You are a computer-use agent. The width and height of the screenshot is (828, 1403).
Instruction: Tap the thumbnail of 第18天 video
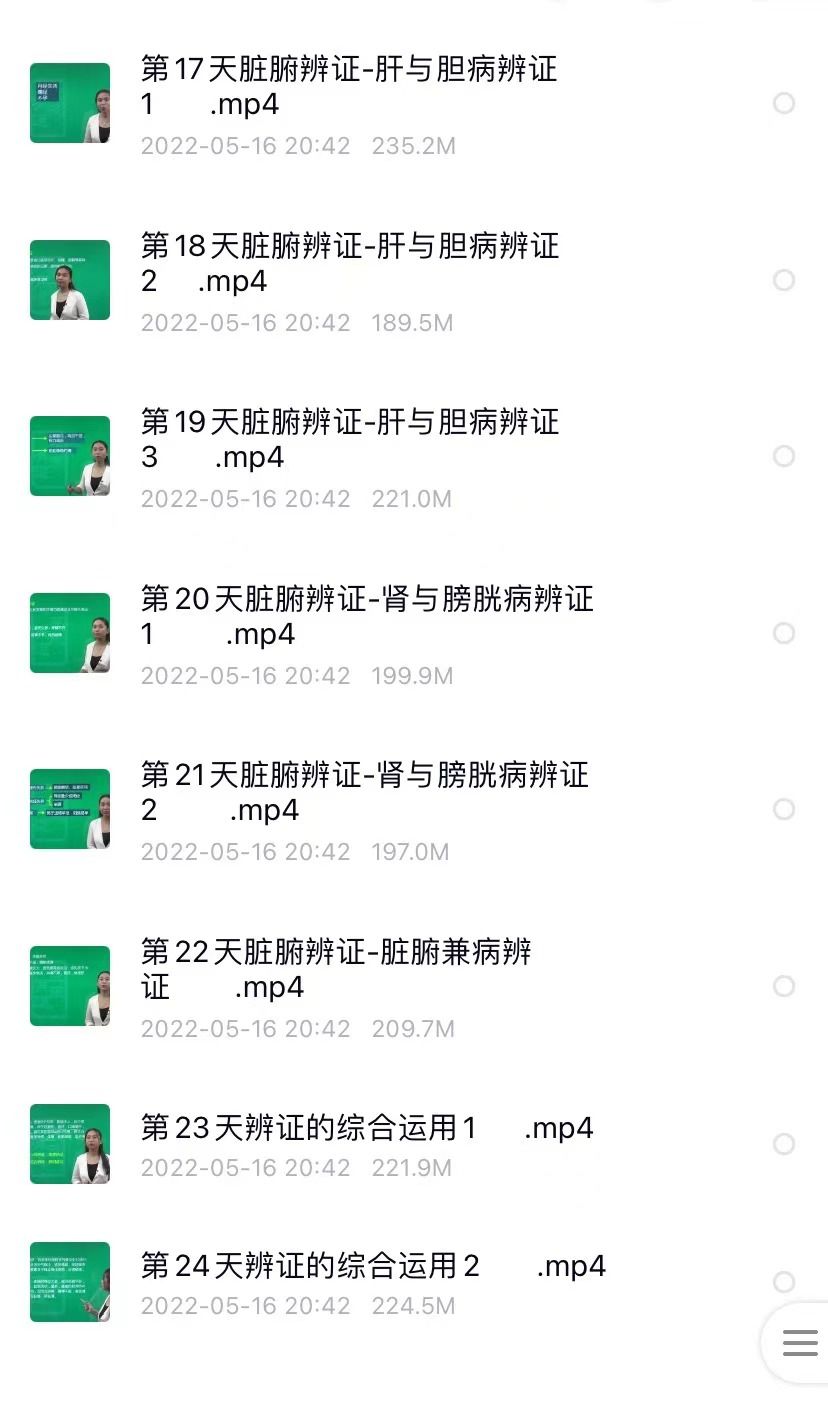coord(70,280)
